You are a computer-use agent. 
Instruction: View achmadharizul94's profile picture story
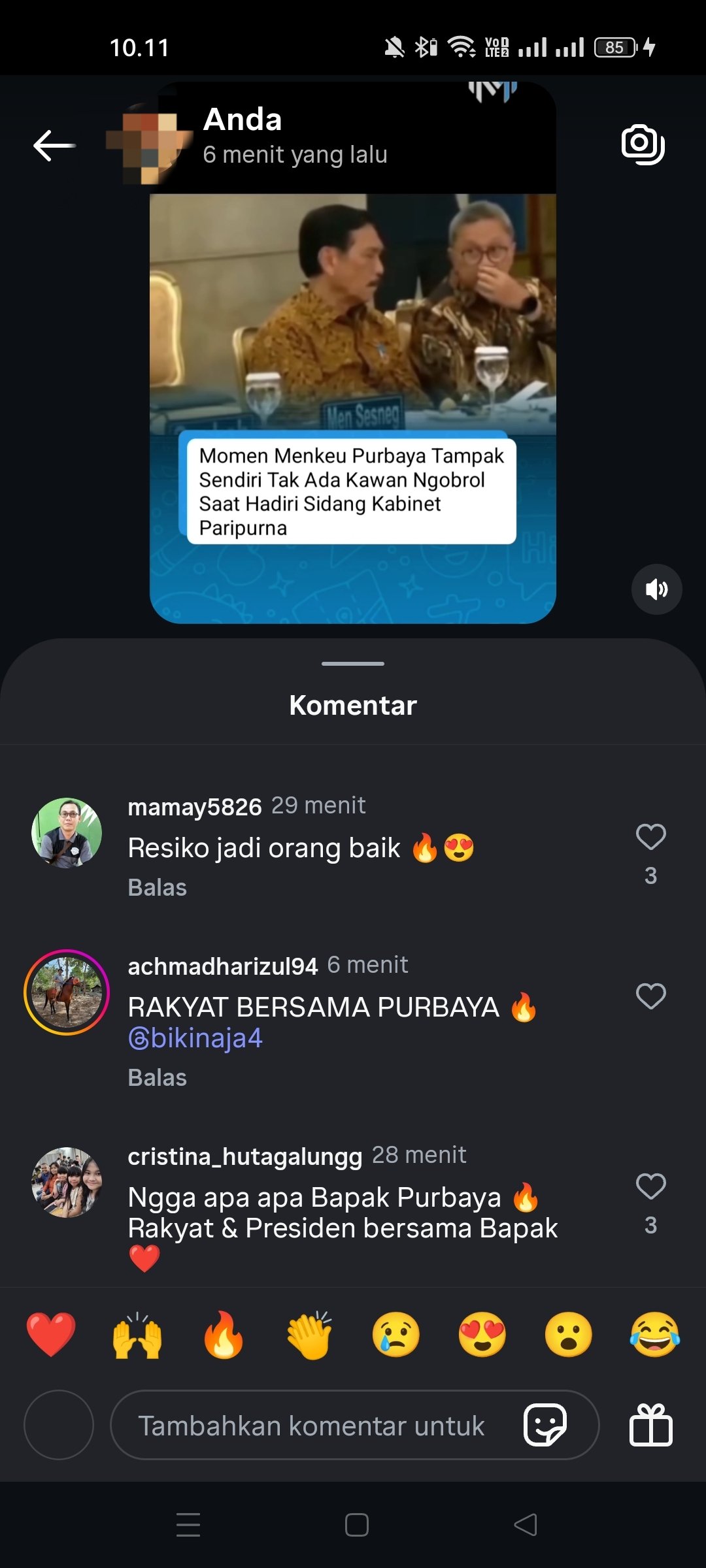(x=67, y=992)
